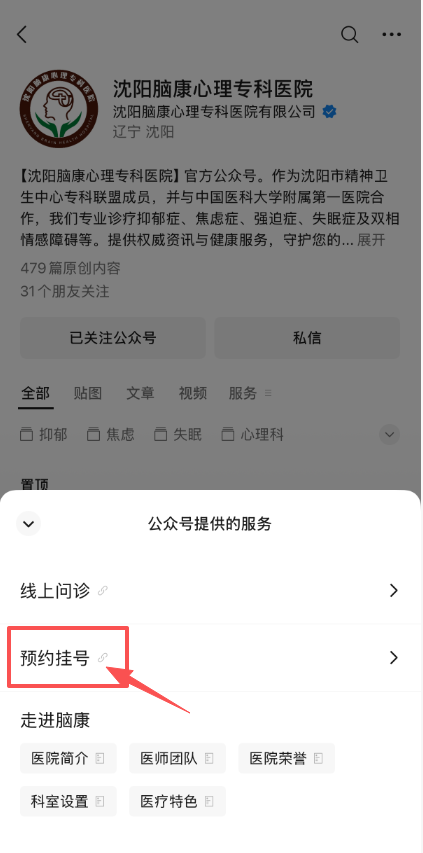423x853 pixels.
Task: Open 医疗特色 page
Action: [x=177, y=801]
